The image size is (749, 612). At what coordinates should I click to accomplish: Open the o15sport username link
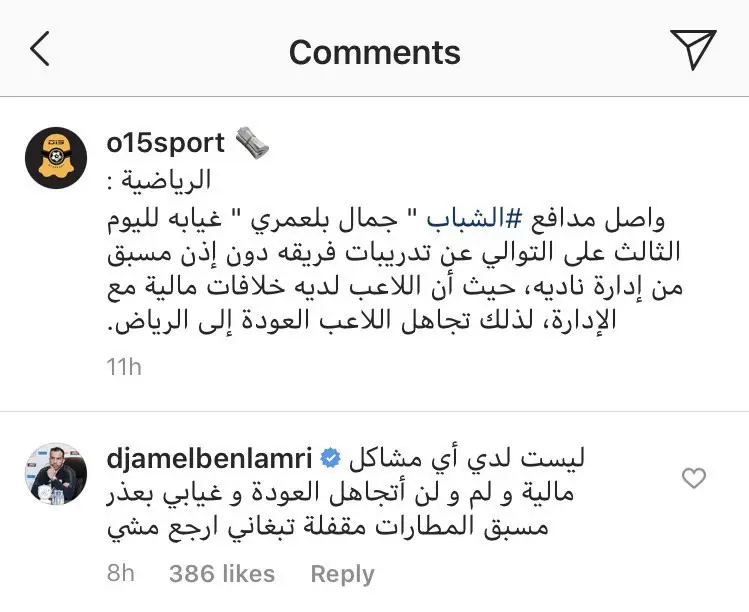point(165,143)
